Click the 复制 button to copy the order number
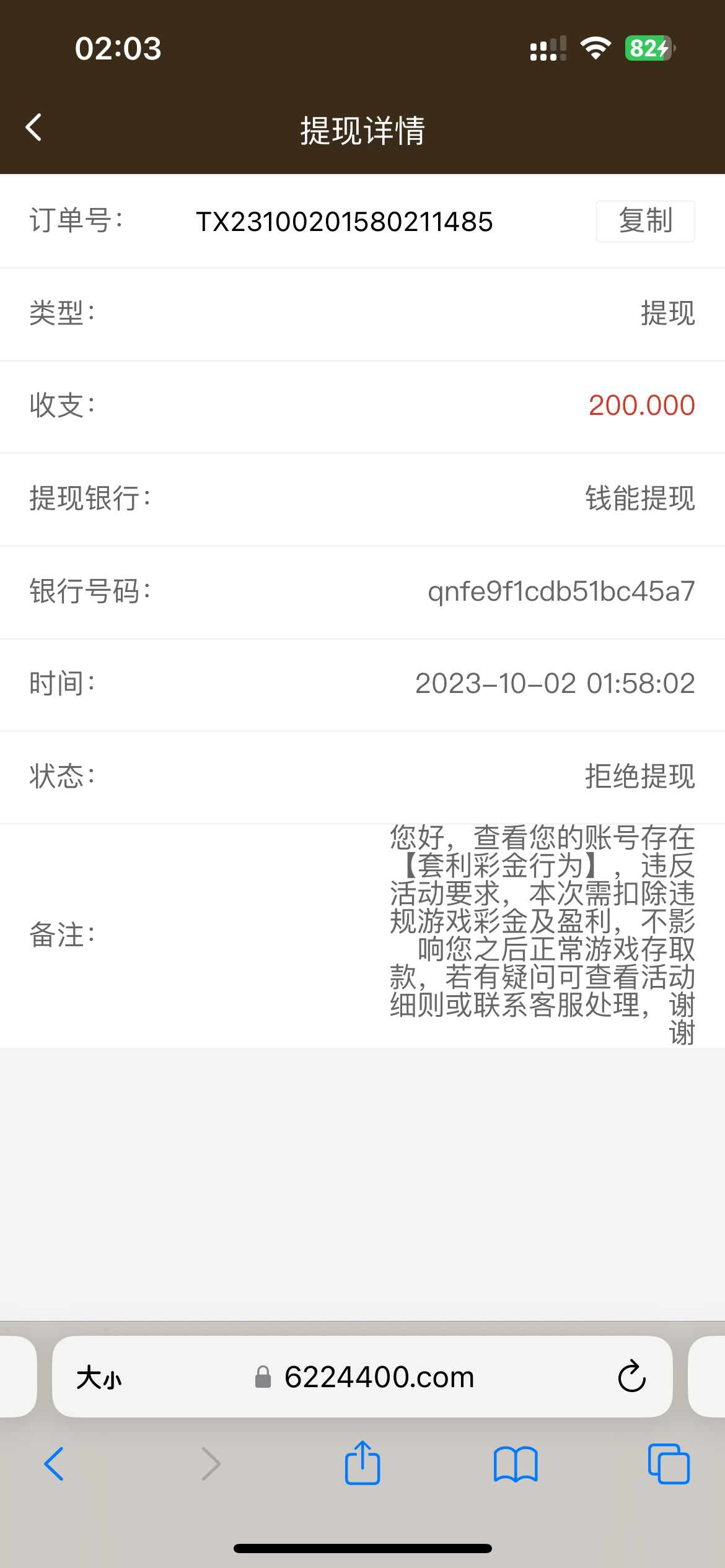The image size is (725, 1568). 644,221
